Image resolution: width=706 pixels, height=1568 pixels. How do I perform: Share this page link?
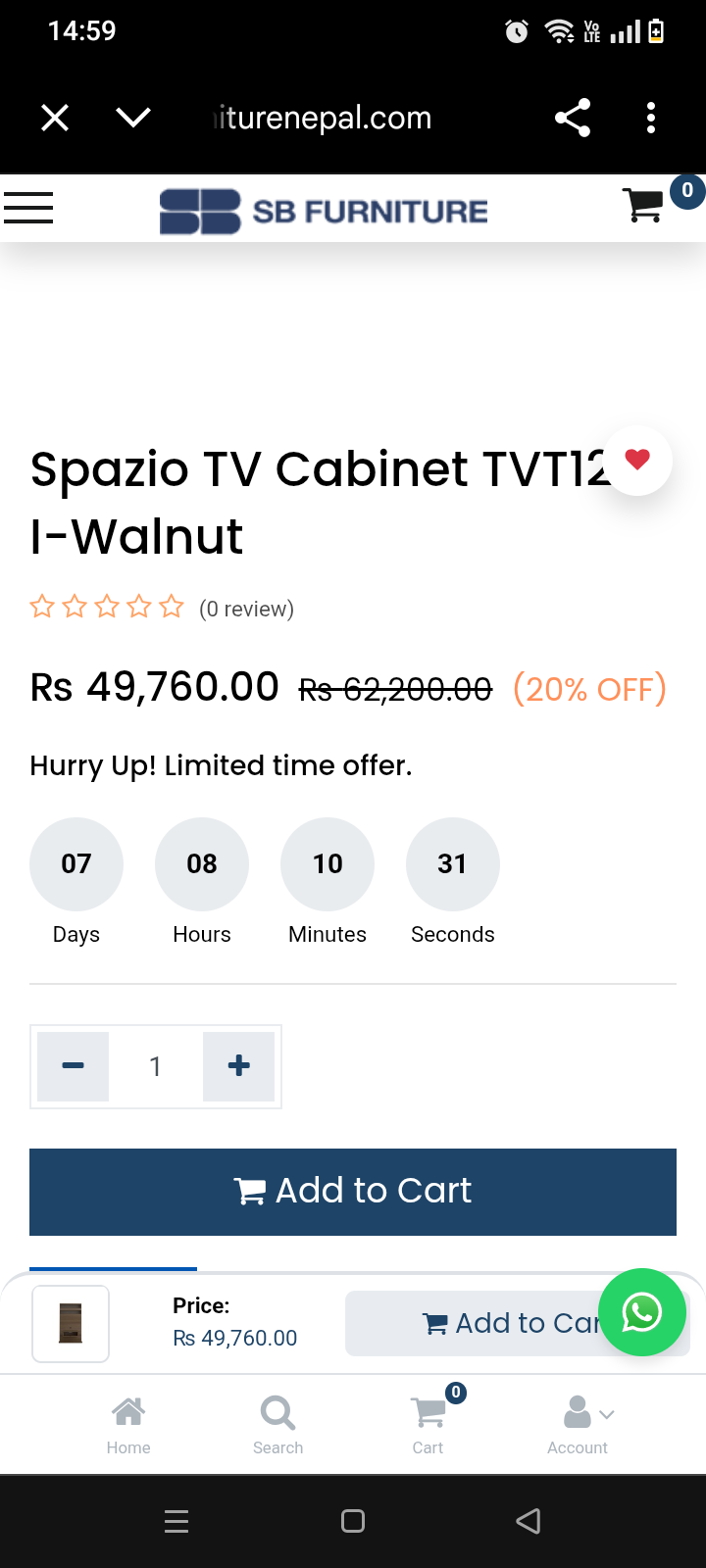[573, 119]
